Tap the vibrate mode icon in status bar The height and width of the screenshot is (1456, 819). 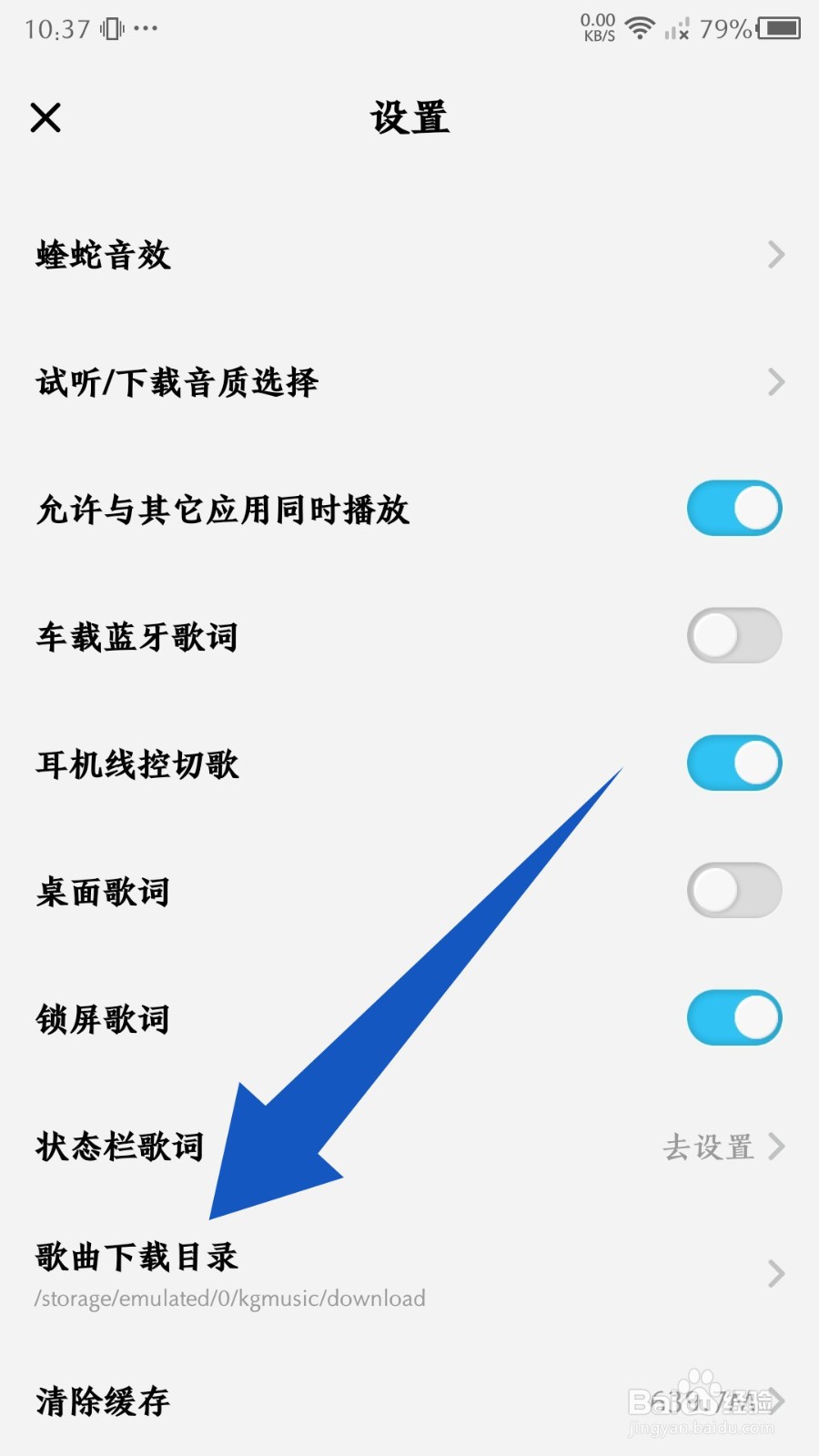click(109, 27)
